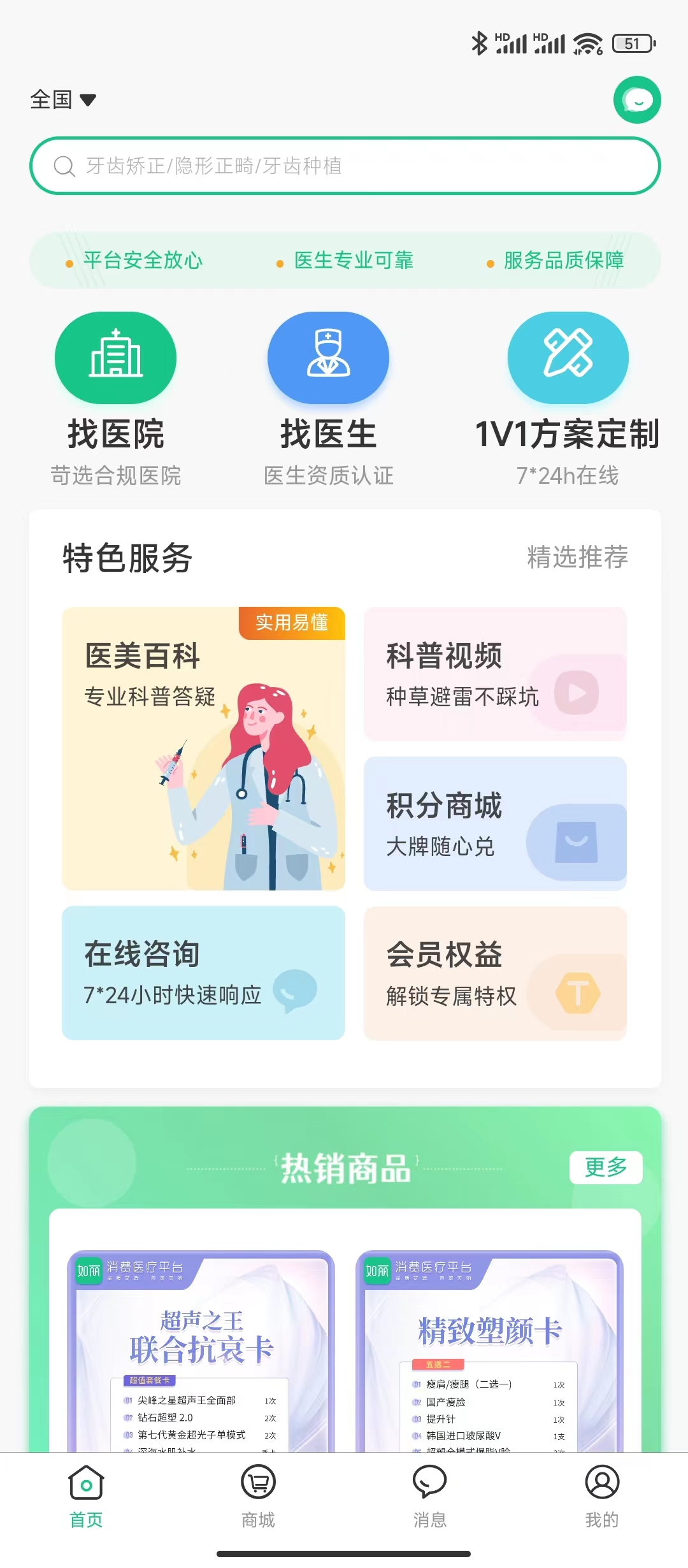Viewport: 688px width, 1568px height.
Task: Open the 积分商城 card
Action: pos(495,823)
